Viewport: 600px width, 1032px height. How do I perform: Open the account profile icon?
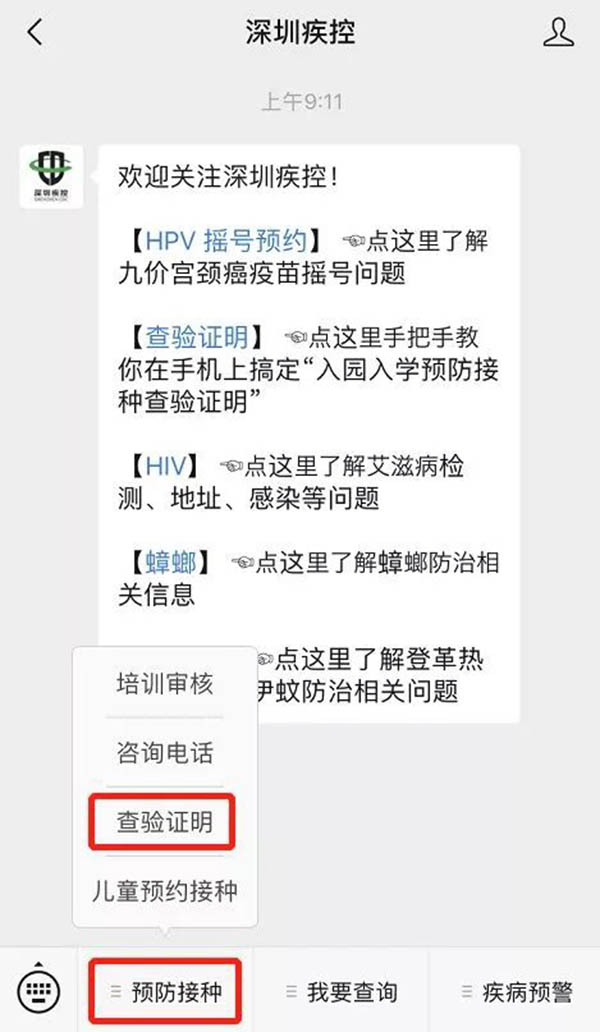558,32
